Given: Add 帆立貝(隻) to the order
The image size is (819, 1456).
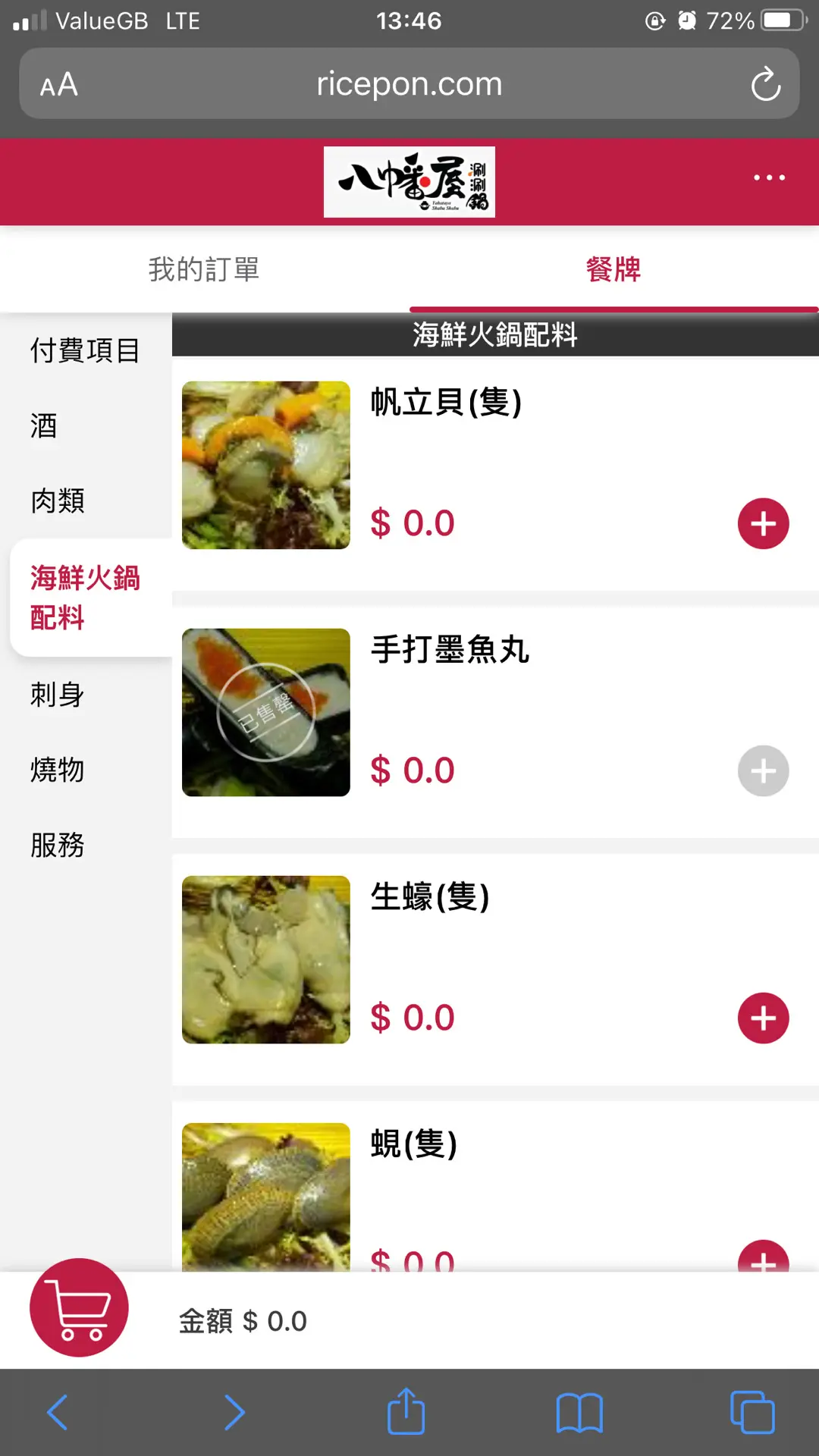Looking at the screenshot, I should pos(763,523).
